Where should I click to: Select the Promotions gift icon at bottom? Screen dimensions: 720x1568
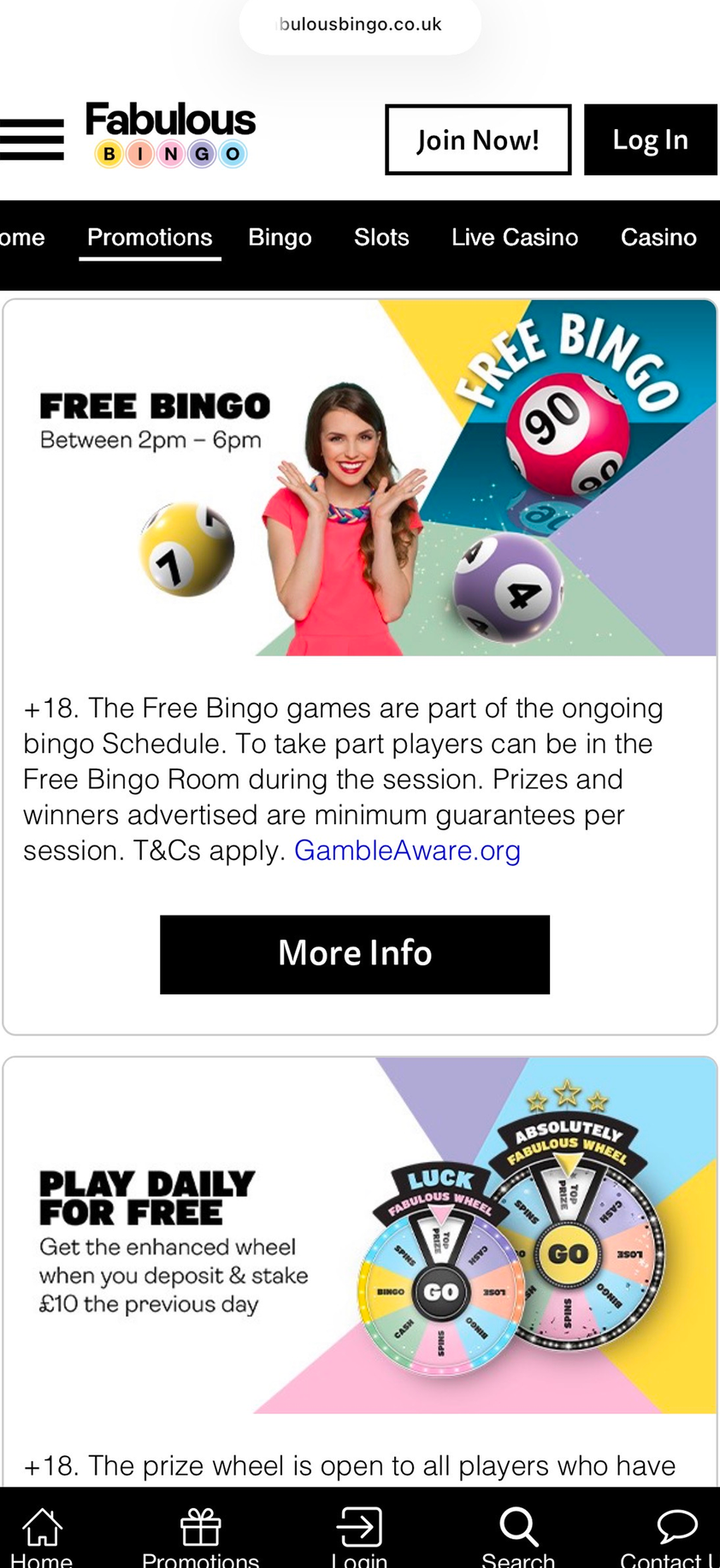[x=200, y=1530]
